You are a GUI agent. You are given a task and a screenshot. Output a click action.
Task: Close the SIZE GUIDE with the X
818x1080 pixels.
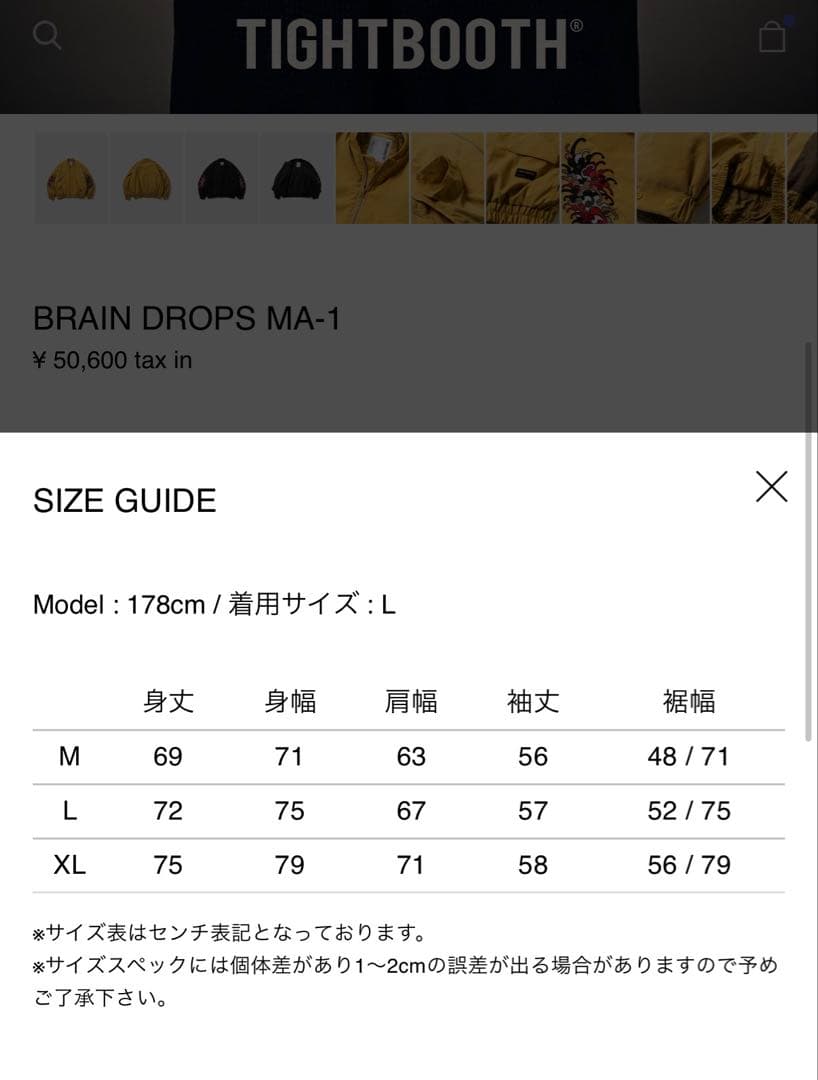point(771,488)
